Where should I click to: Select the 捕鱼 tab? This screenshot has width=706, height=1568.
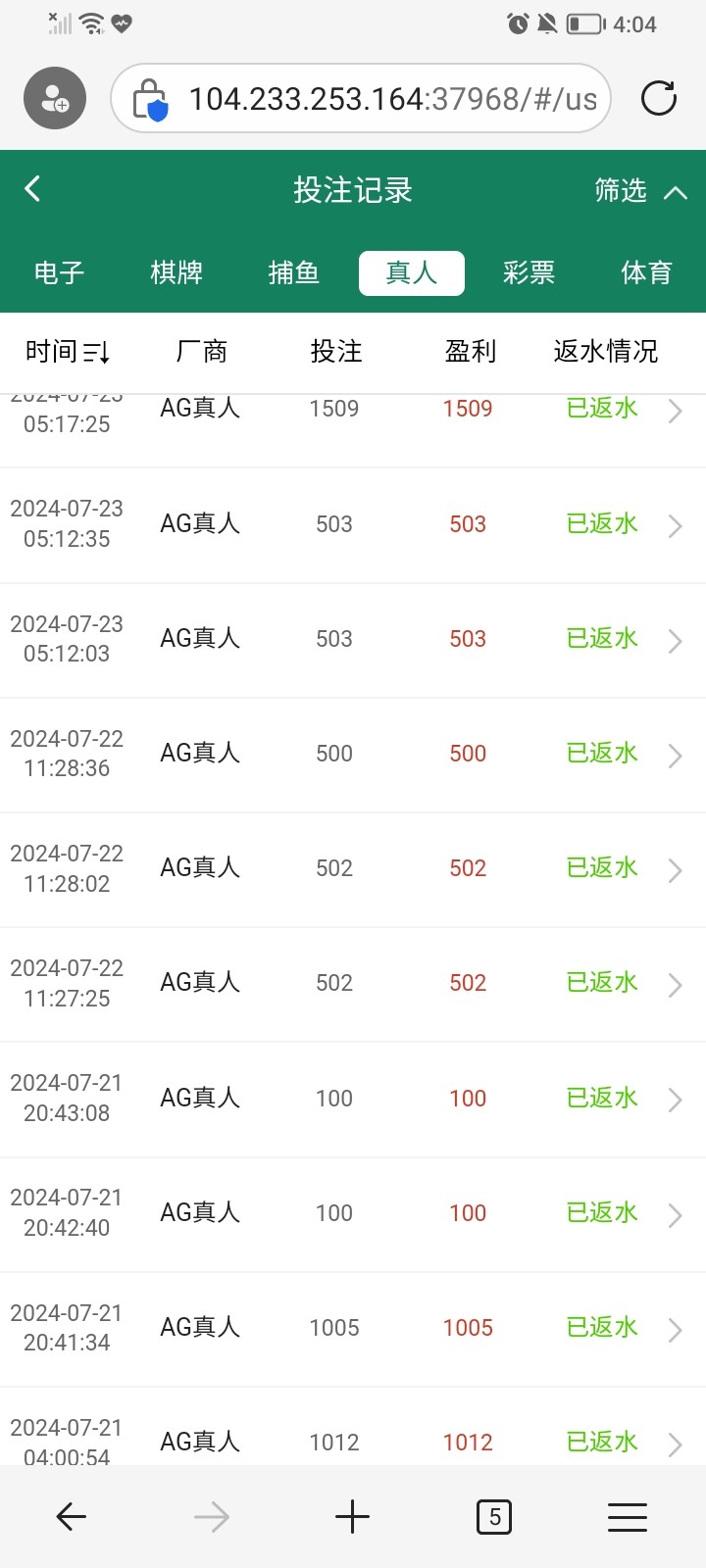(294, 272)
